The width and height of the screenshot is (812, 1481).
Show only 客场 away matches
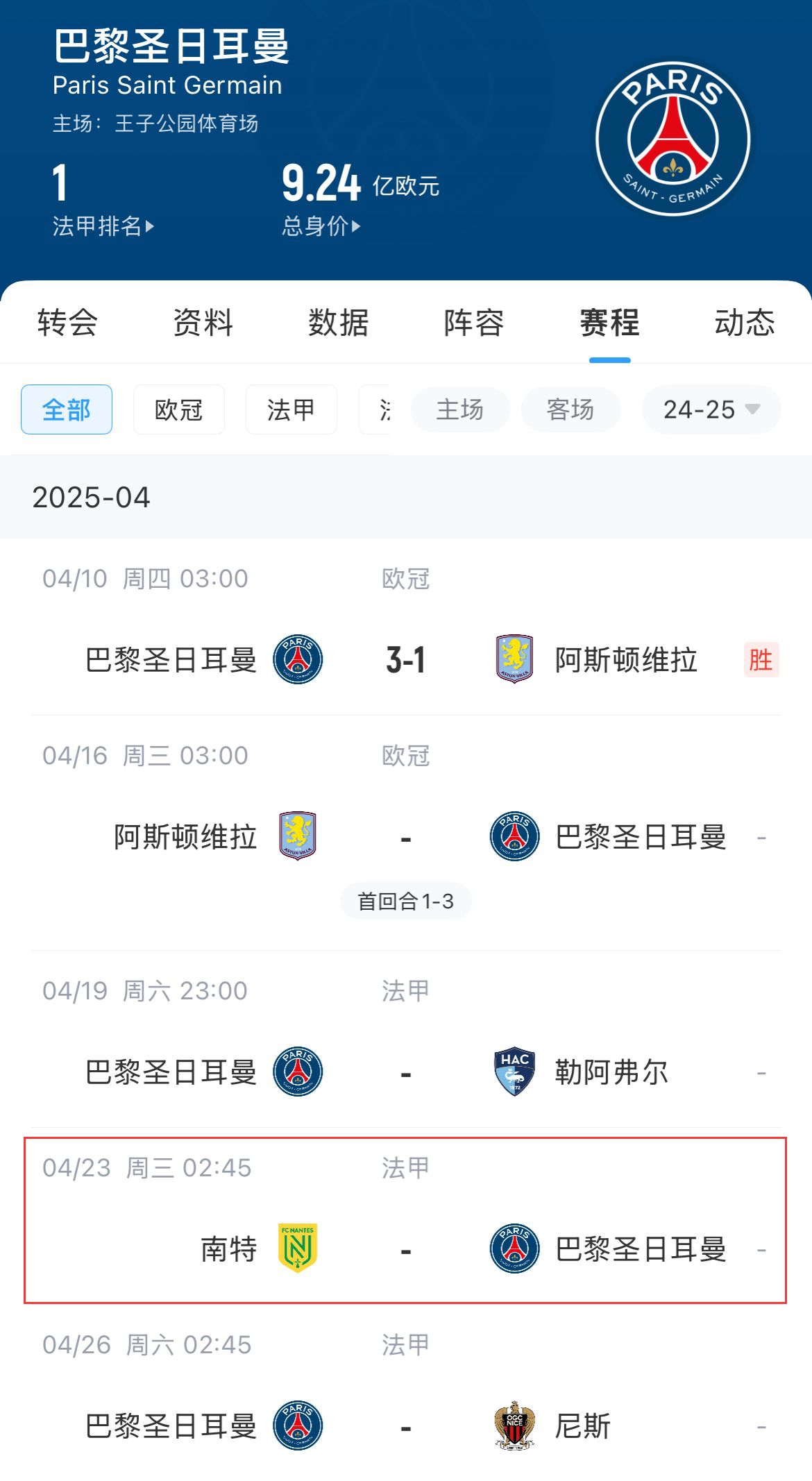(570, 409)
